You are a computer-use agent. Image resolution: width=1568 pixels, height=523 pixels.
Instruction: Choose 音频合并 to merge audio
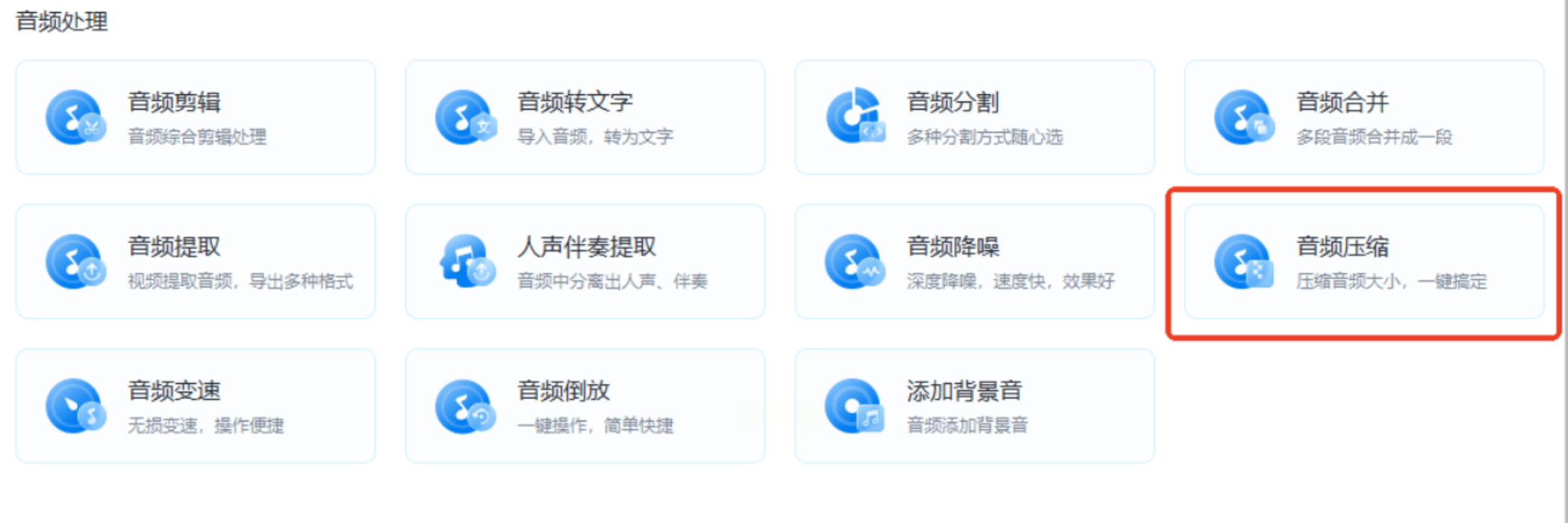click(x=1364, y=117)
